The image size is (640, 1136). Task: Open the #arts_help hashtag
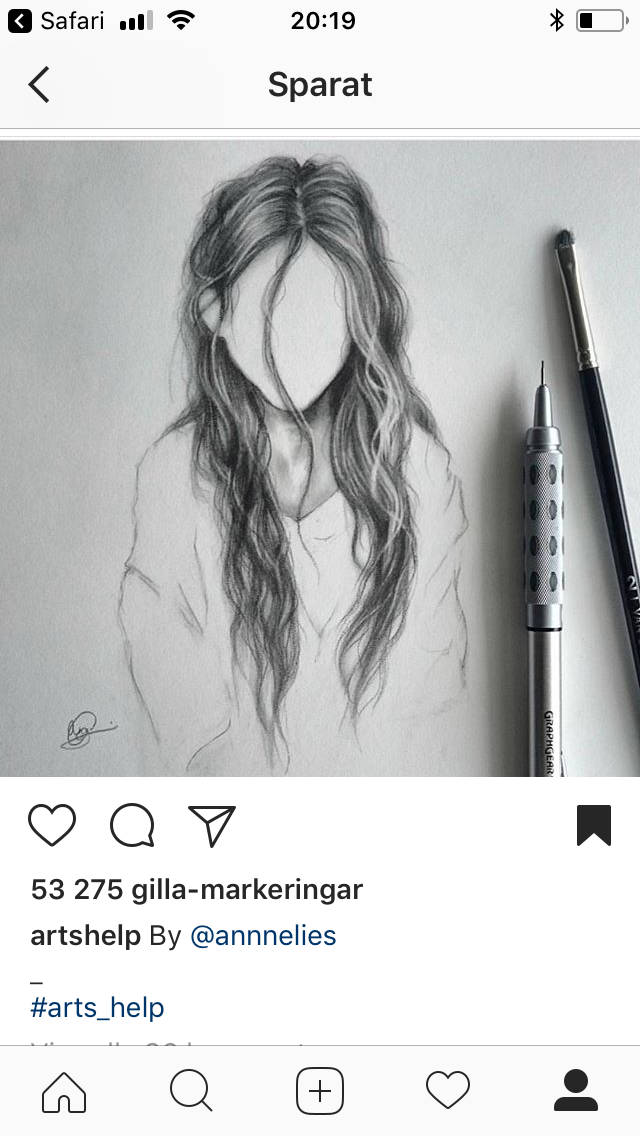pos(97,1007)
